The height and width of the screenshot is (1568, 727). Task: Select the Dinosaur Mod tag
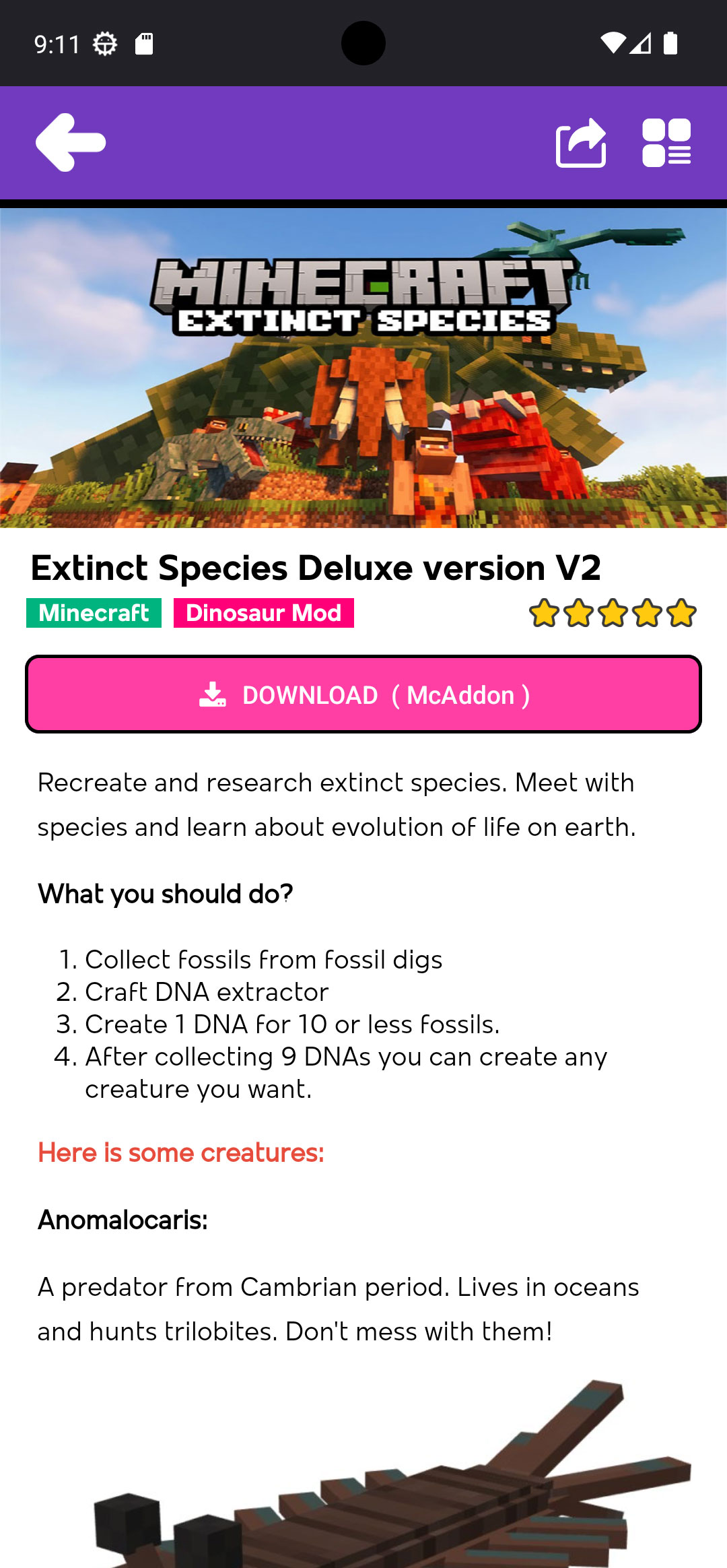pos(263,613)
